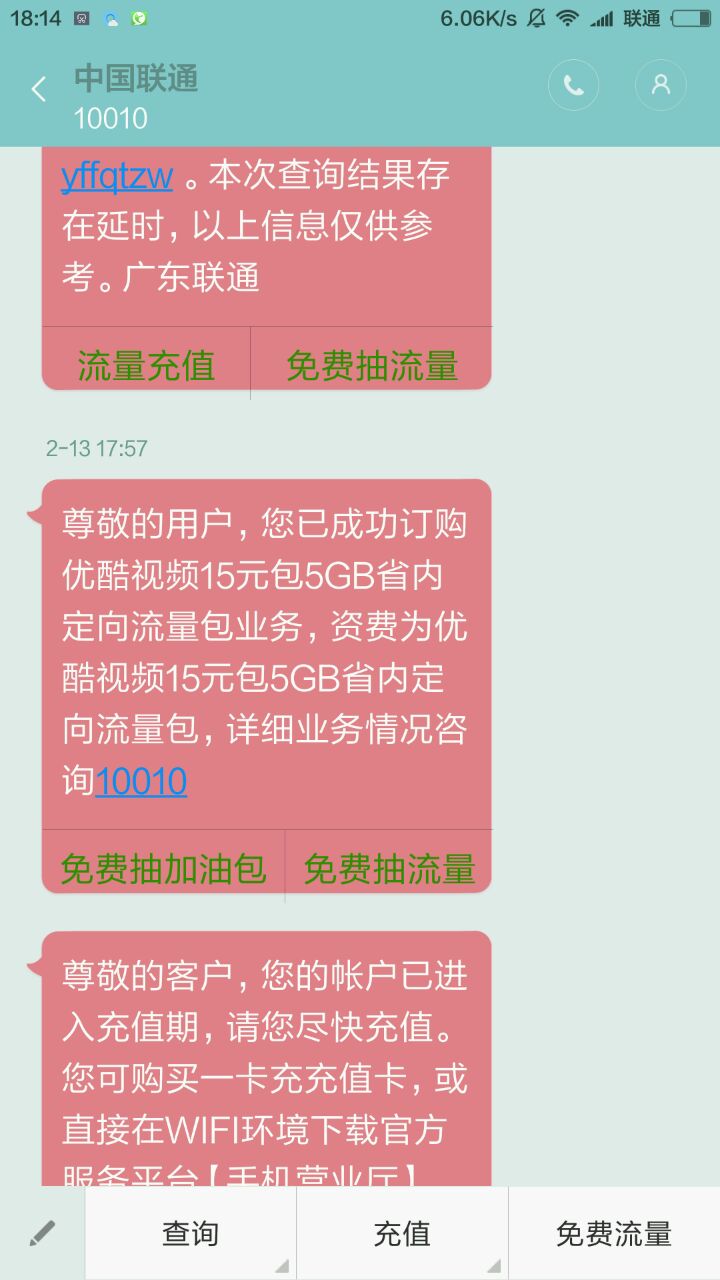Open the yffqtzw link
This screenshot has width=720, height=1280.
(117, 176)
